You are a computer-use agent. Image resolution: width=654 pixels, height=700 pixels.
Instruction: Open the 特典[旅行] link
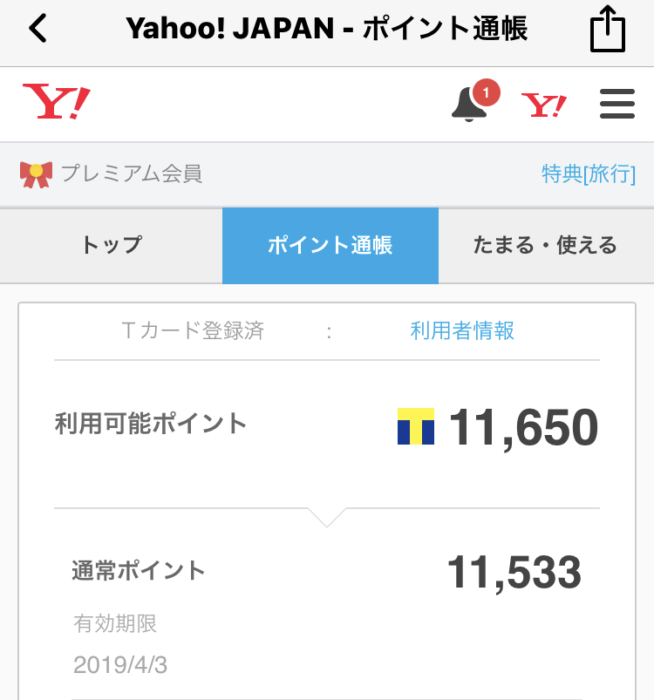click(x=588, y=174)
